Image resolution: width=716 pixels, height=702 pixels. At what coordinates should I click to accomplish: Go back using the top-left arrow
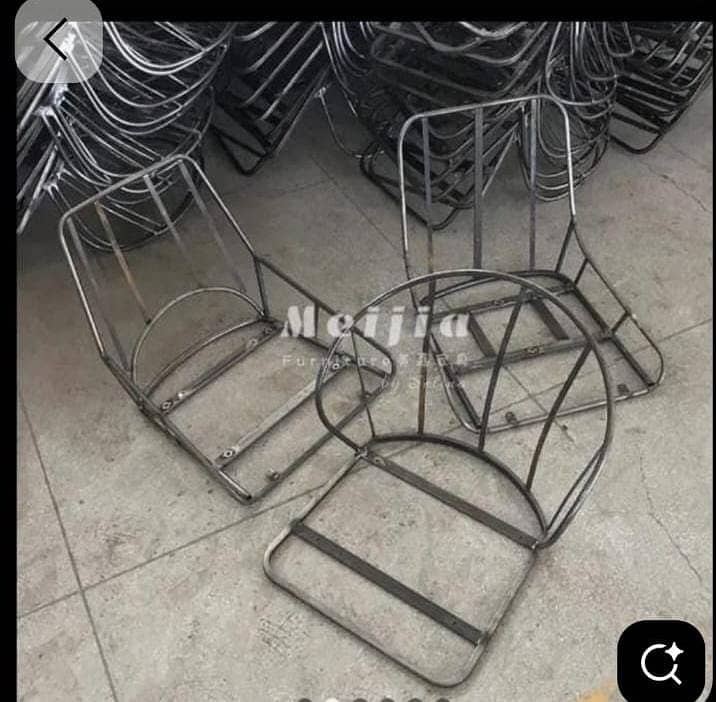click(x=57, y=40)
